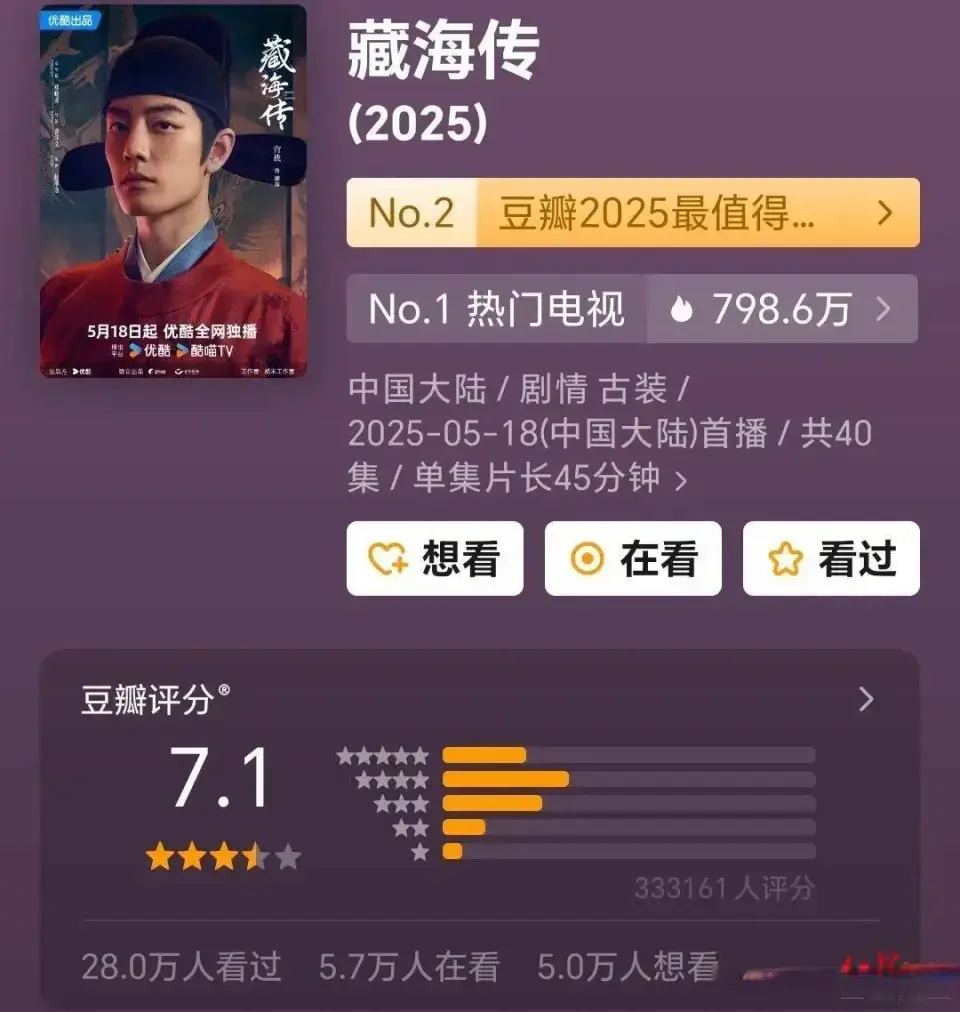
Task: Open the 藏海传 poster image
Action: (173, 191)
